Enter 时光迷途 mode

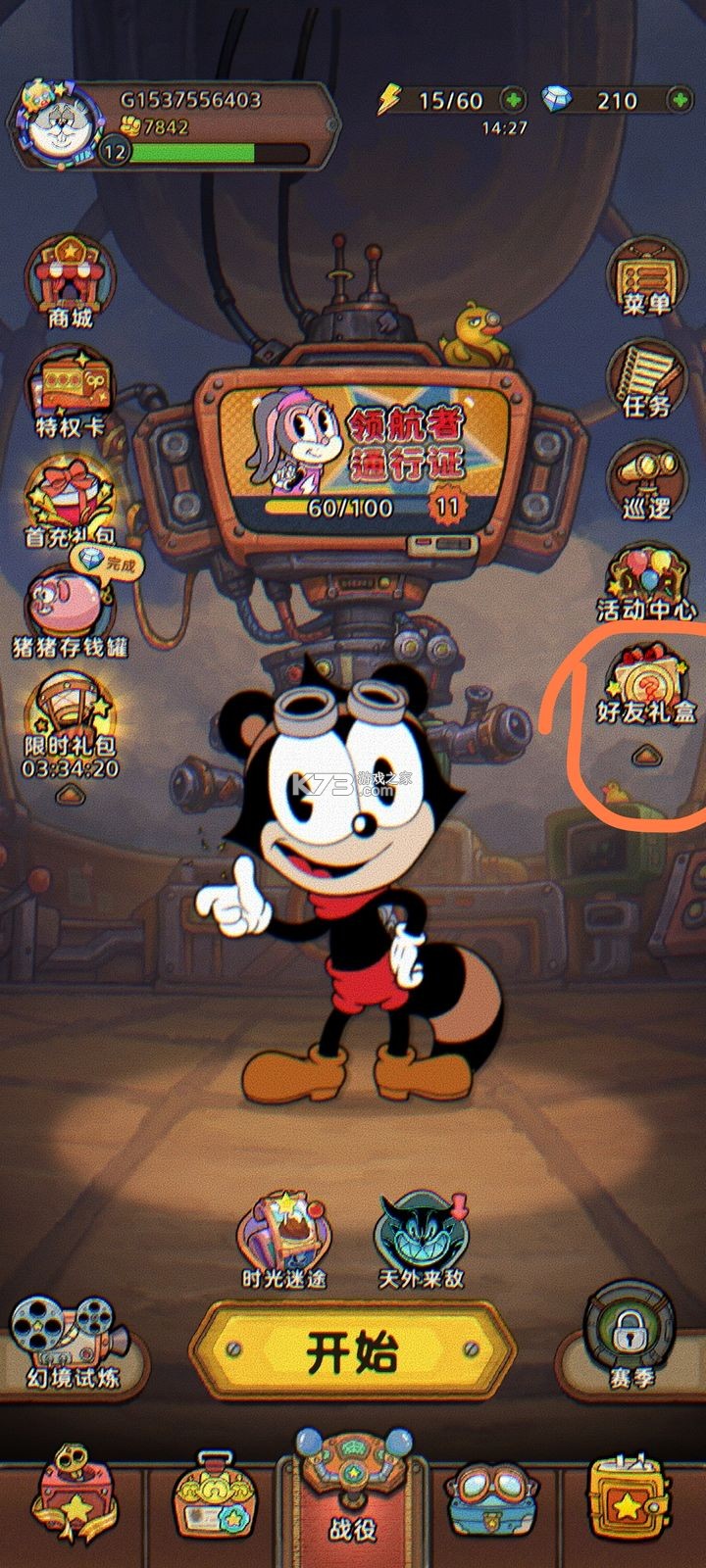pyautogui.click(x=284, y=1240)
